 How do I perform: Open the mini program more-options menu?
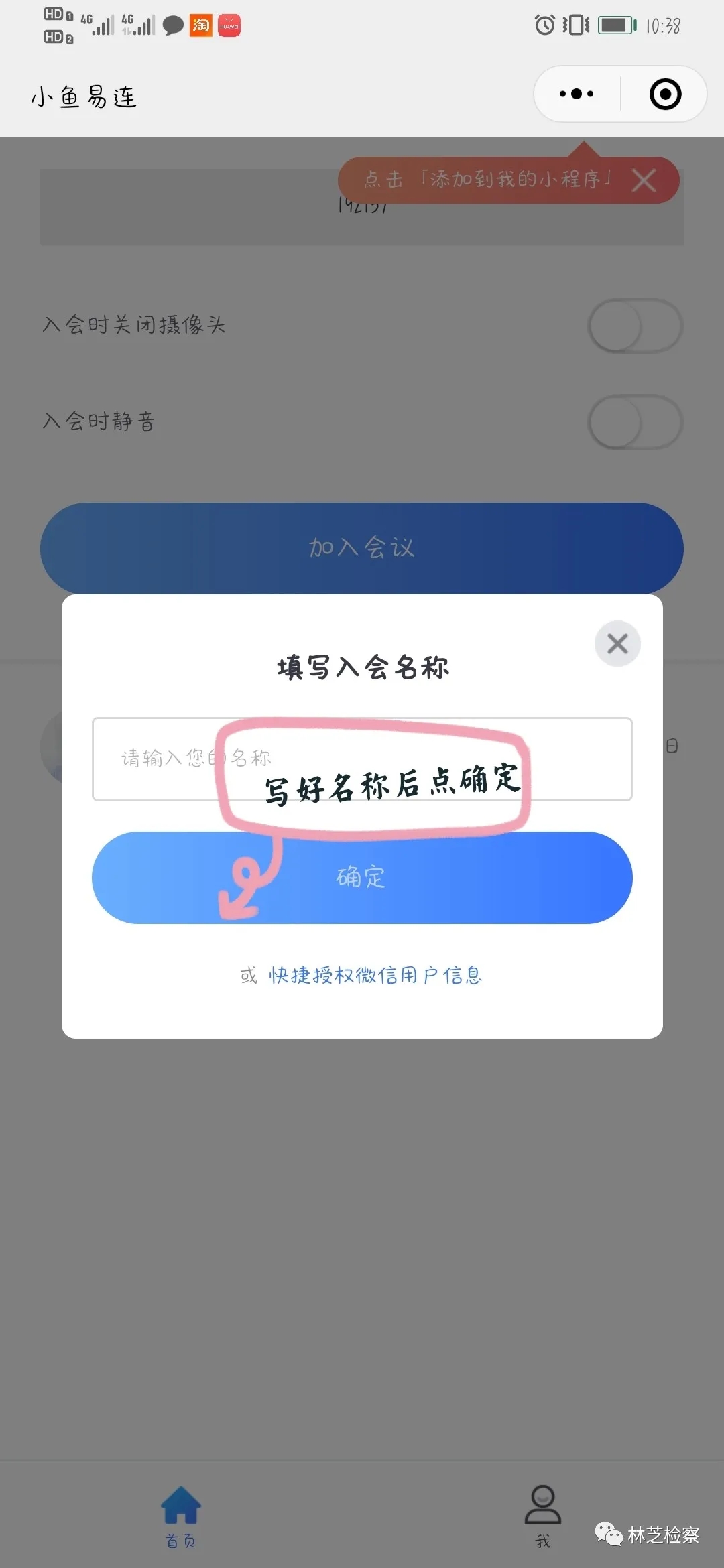coord(577,94)
